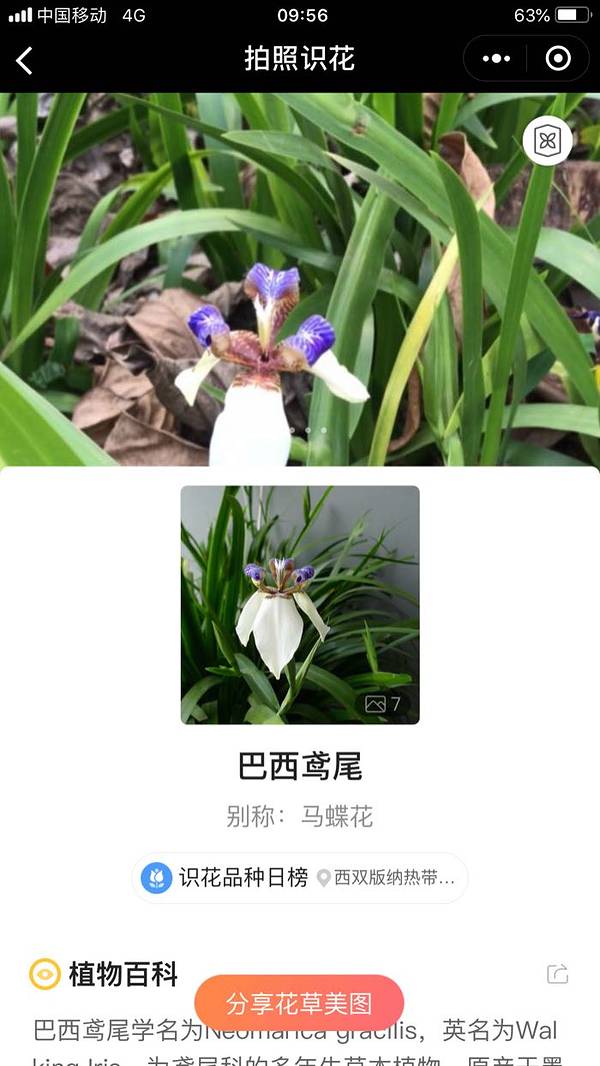The height and width of the screenshot is (1066, 600).
Task: Tap the flower icon on the photo
Action: [547, 141]
